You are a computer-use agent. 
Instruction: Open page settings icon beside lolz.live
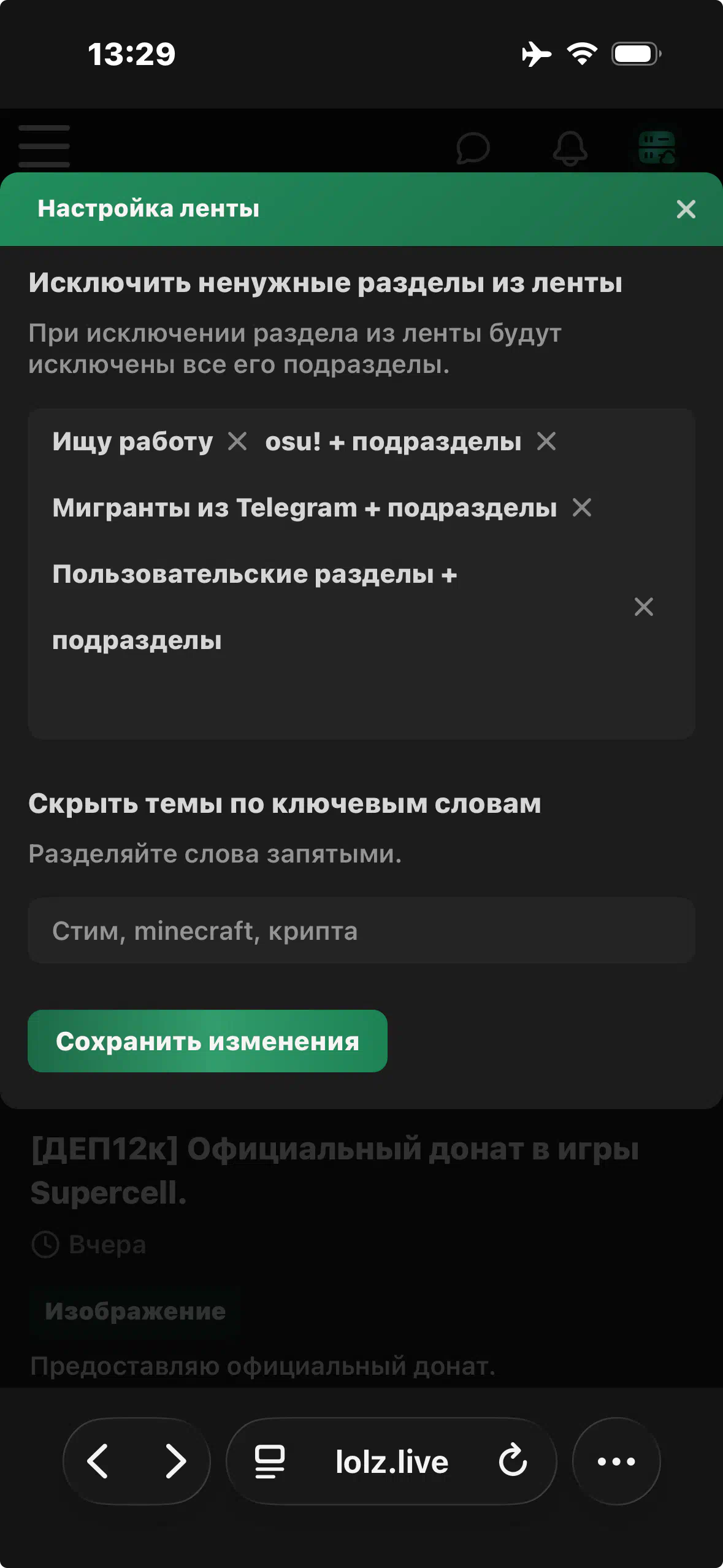[270, 1461]
